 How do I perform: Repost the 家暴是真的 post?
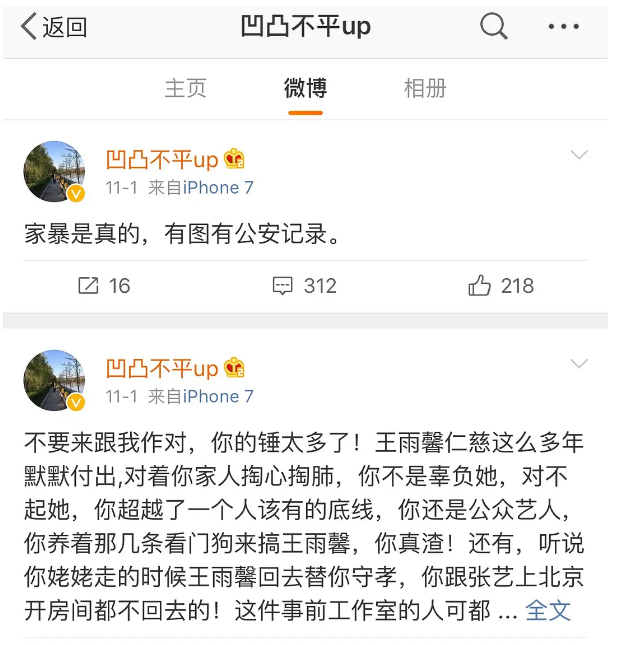coord(104,286)
